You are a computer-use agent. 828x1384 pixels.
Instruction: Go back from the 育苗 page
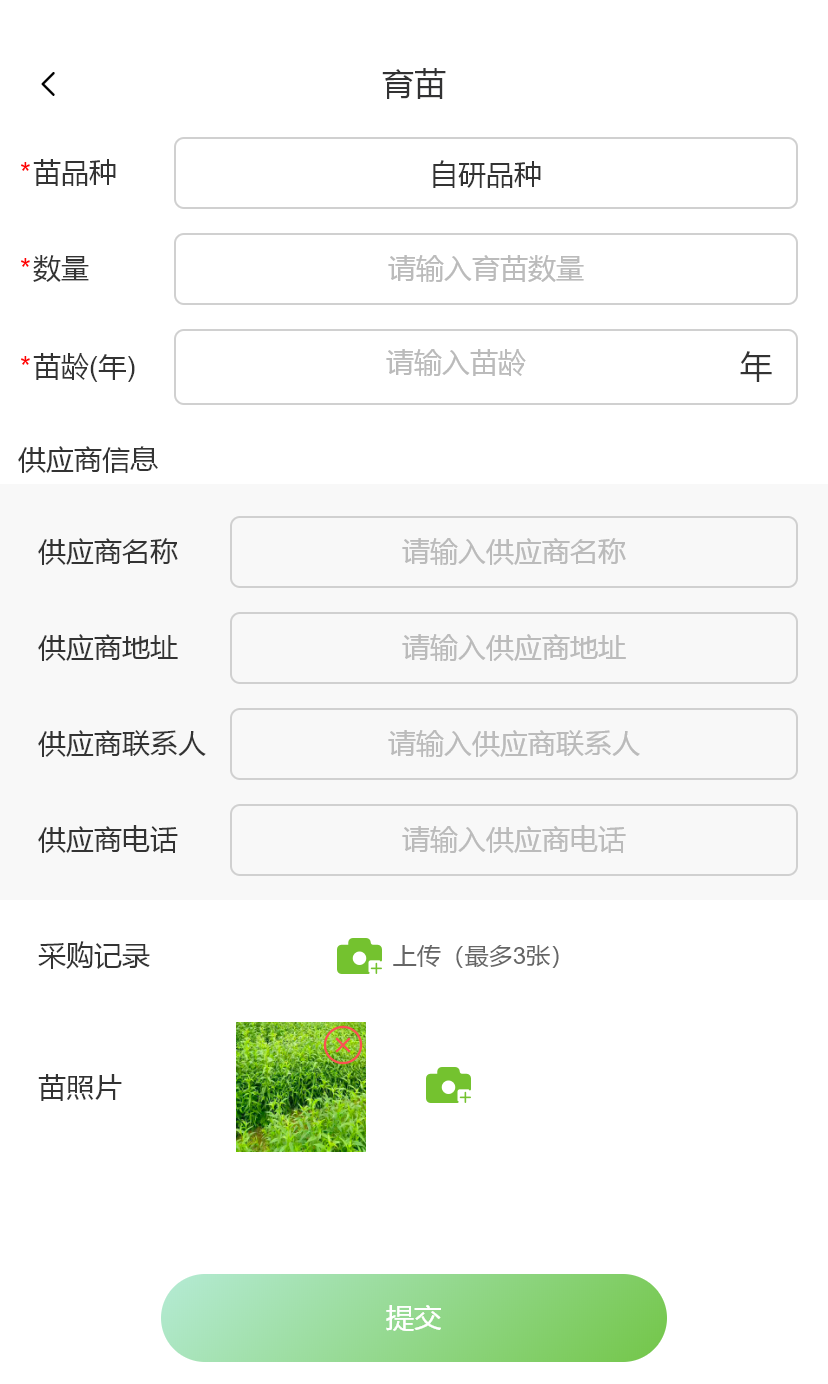coord(48,84)
